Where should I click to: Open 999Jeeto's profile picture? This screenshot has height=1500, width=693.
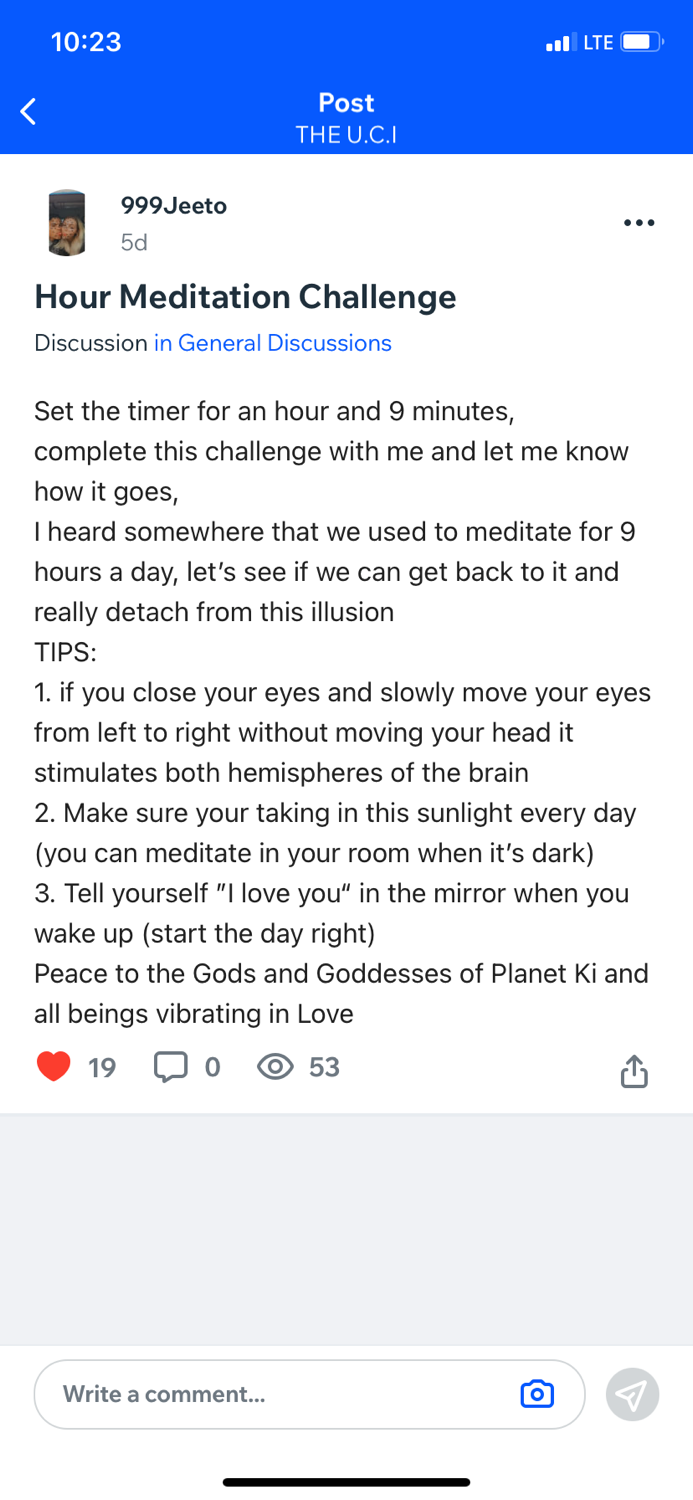(67, 222)
